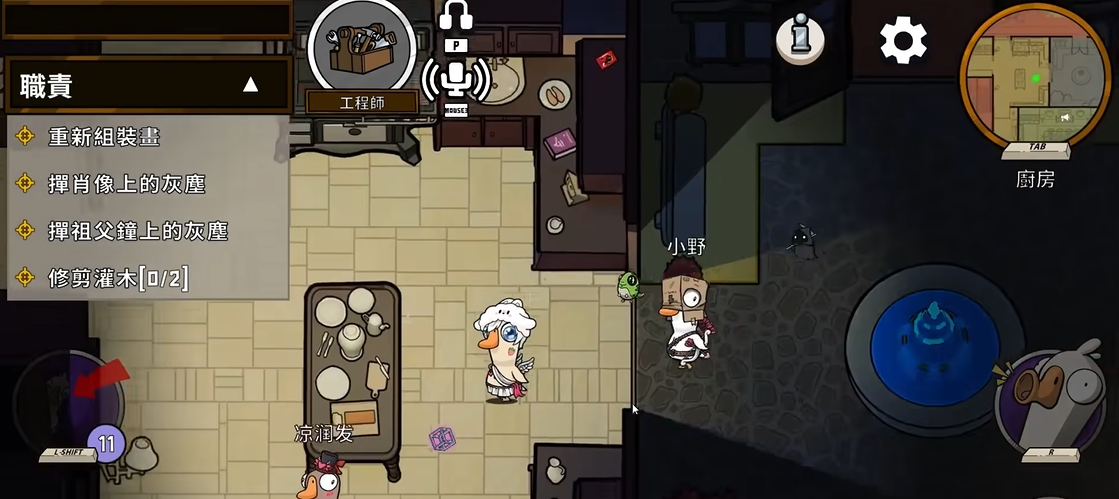Collapse the 職責 task list
Image resolution: width=1119 pixels, height=499 pixels.
tap(251, 86)
